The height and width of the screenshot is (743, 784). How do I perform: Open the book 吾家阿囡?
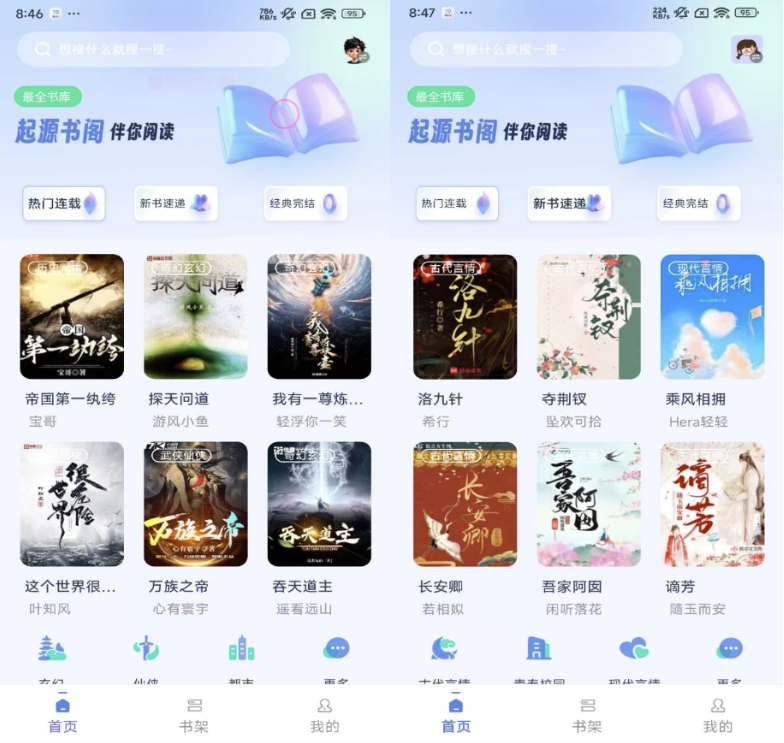point(589,504)
